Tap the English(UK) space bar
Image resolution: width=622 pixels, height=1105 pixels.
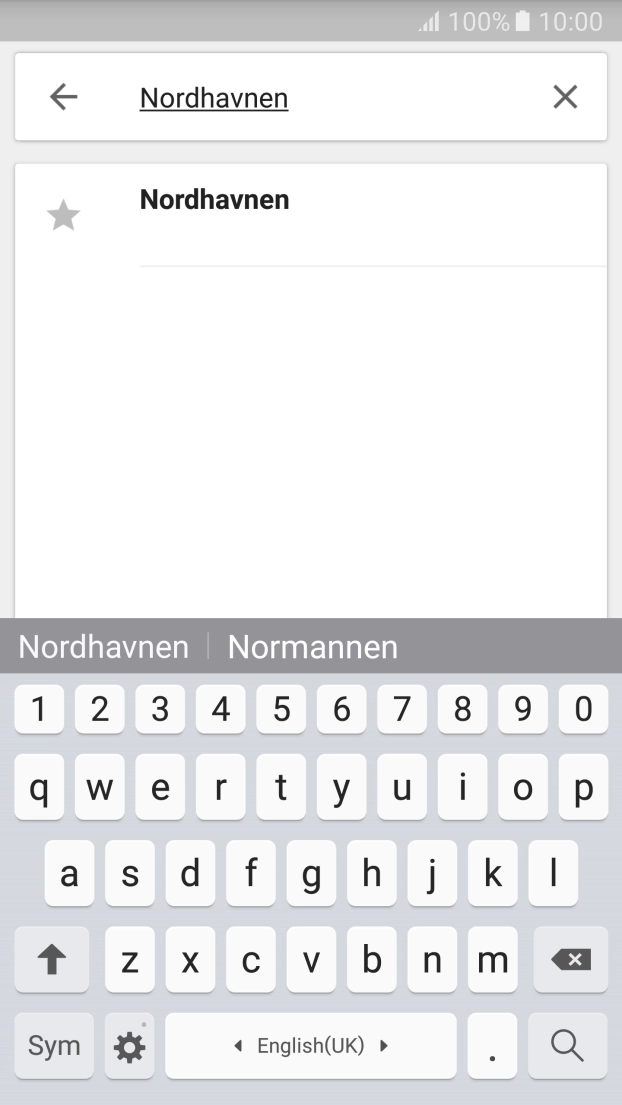(310, 1046)
